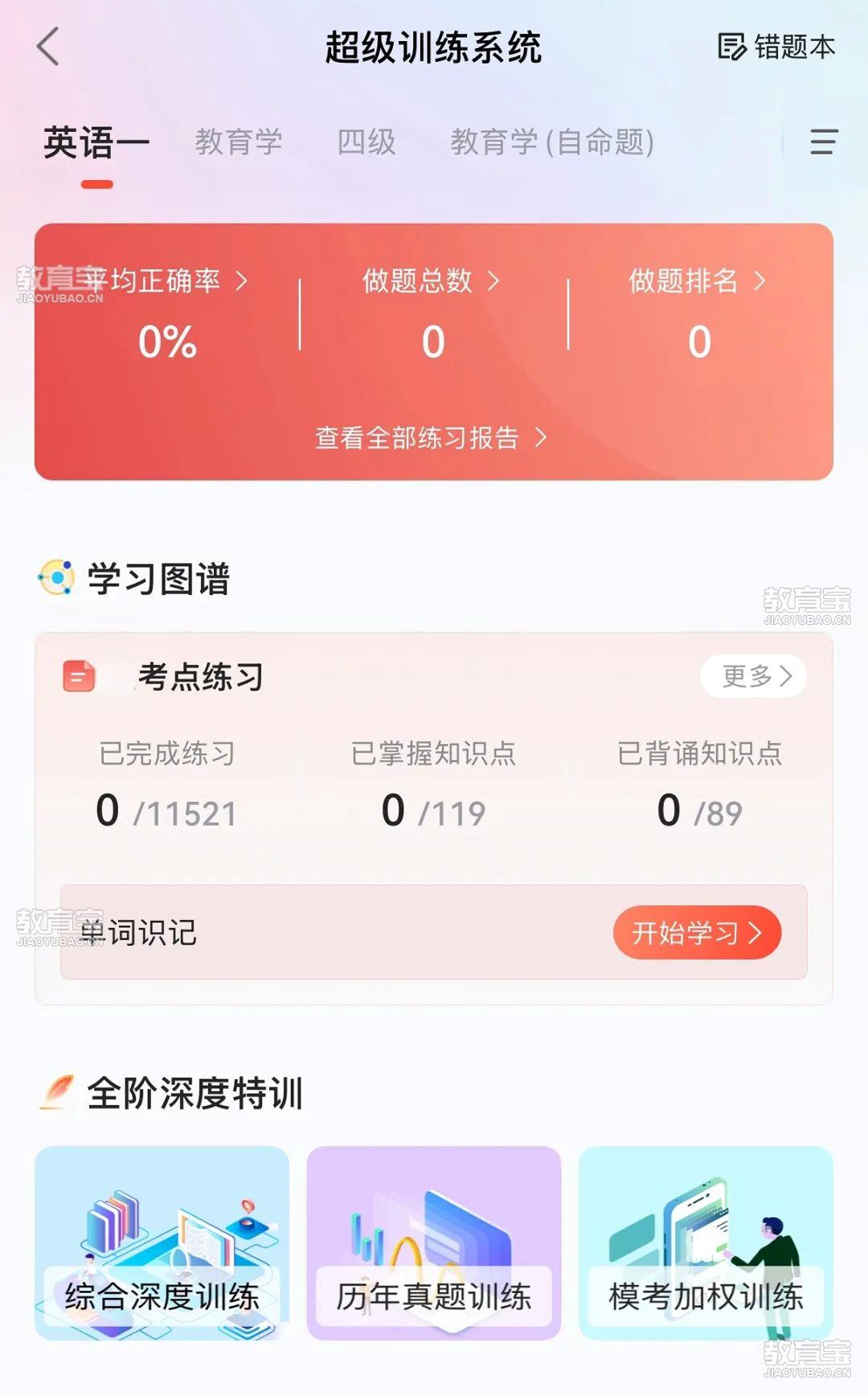Start learning with 开始学习 button
The width and height of the screenshot is (868, 1396).
pyautogui.click(x=697, y=933)
